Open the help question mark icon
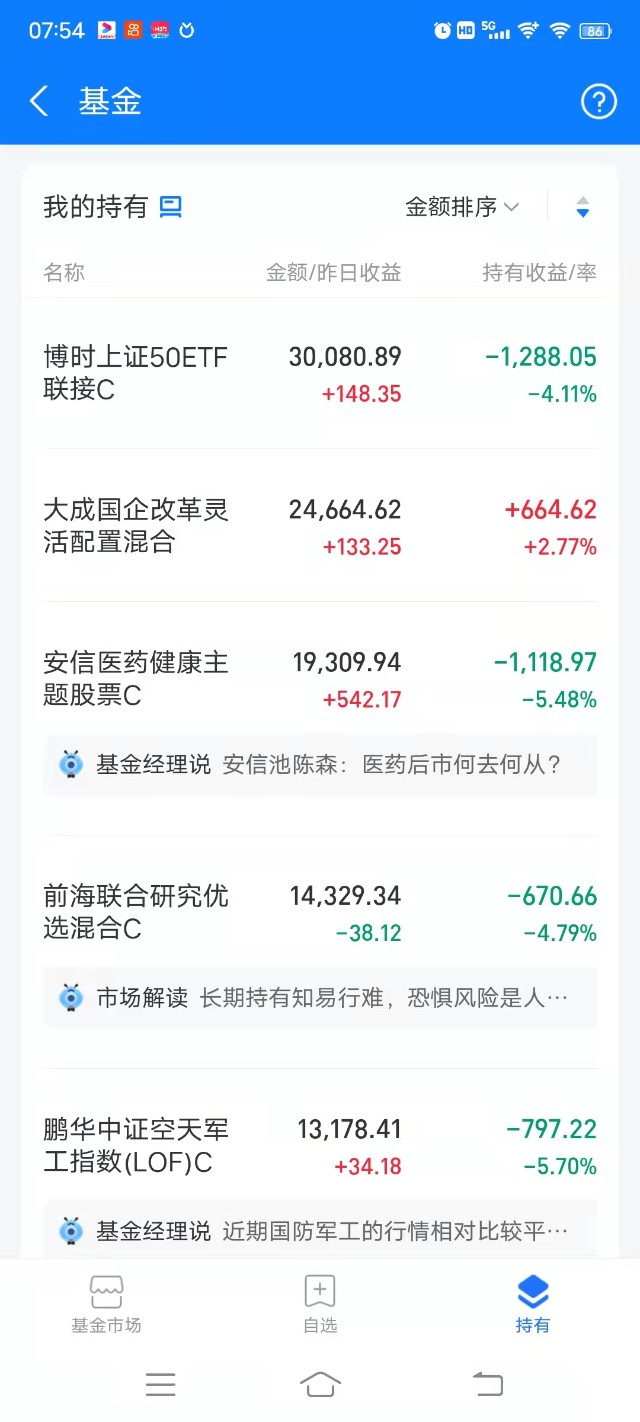640x1422 pixels. 598,101
